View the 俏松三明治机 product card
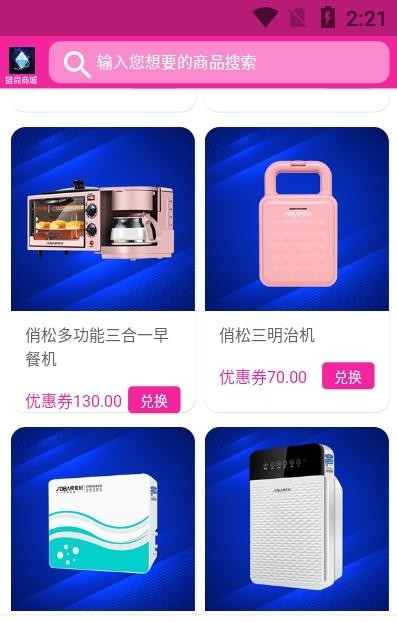 point(297,270)
